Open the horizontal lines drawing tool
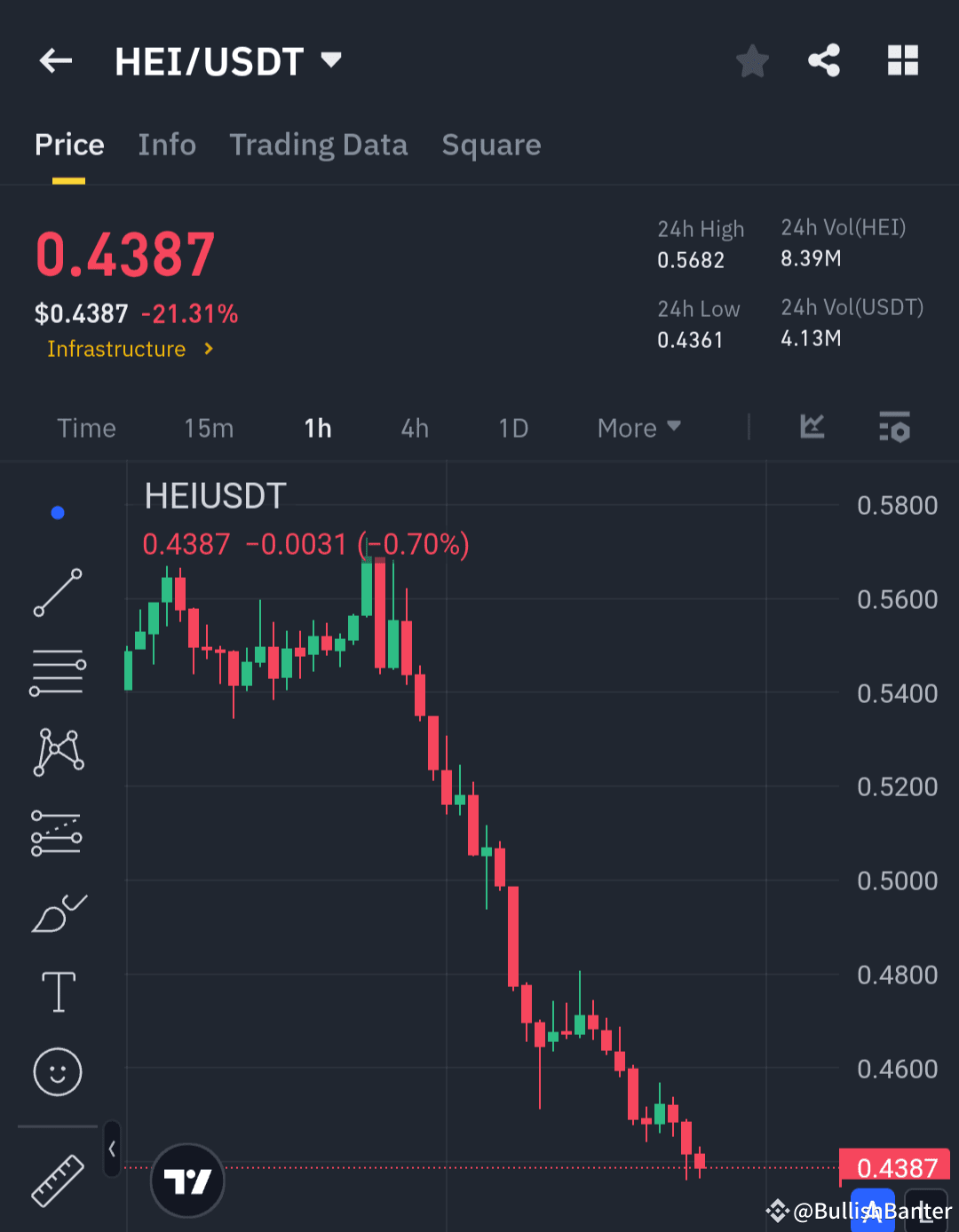959x1232 pixels. [x=58, y=672]
